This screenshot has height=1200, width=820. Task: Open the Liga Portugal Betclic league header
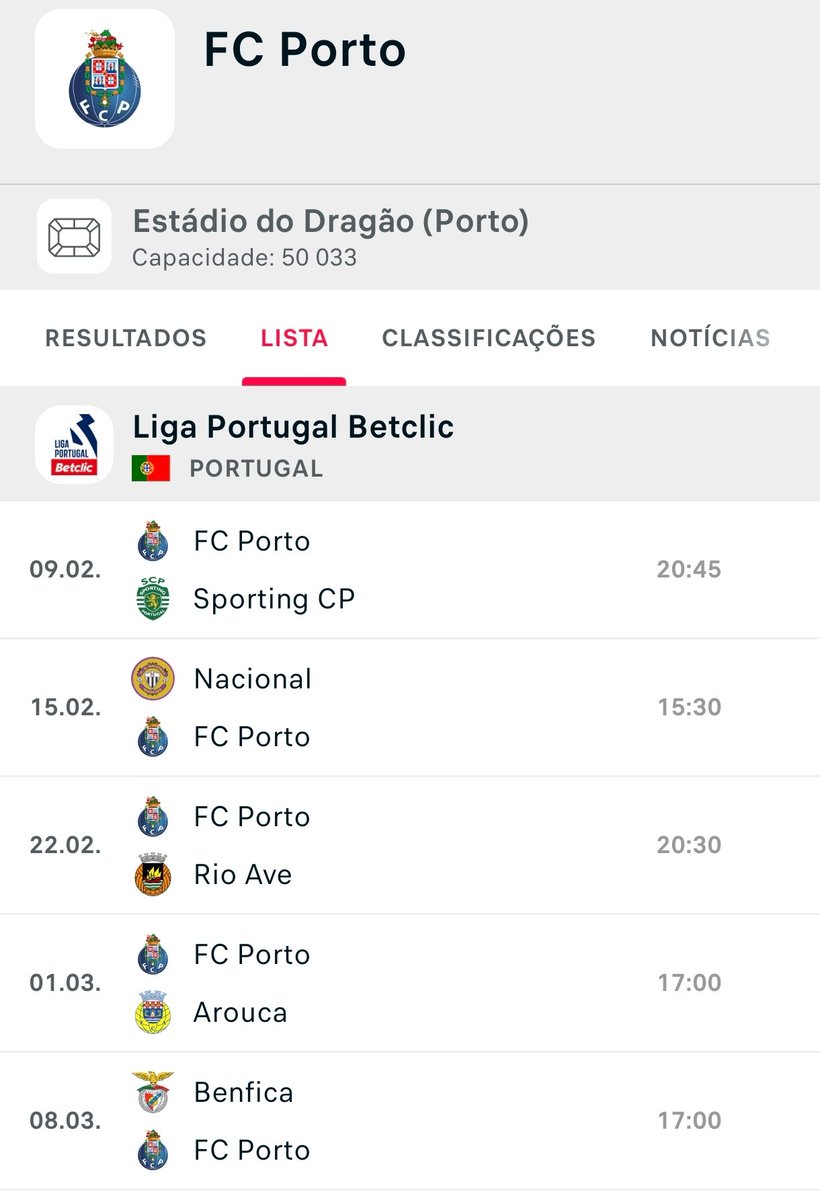point(293,444)
